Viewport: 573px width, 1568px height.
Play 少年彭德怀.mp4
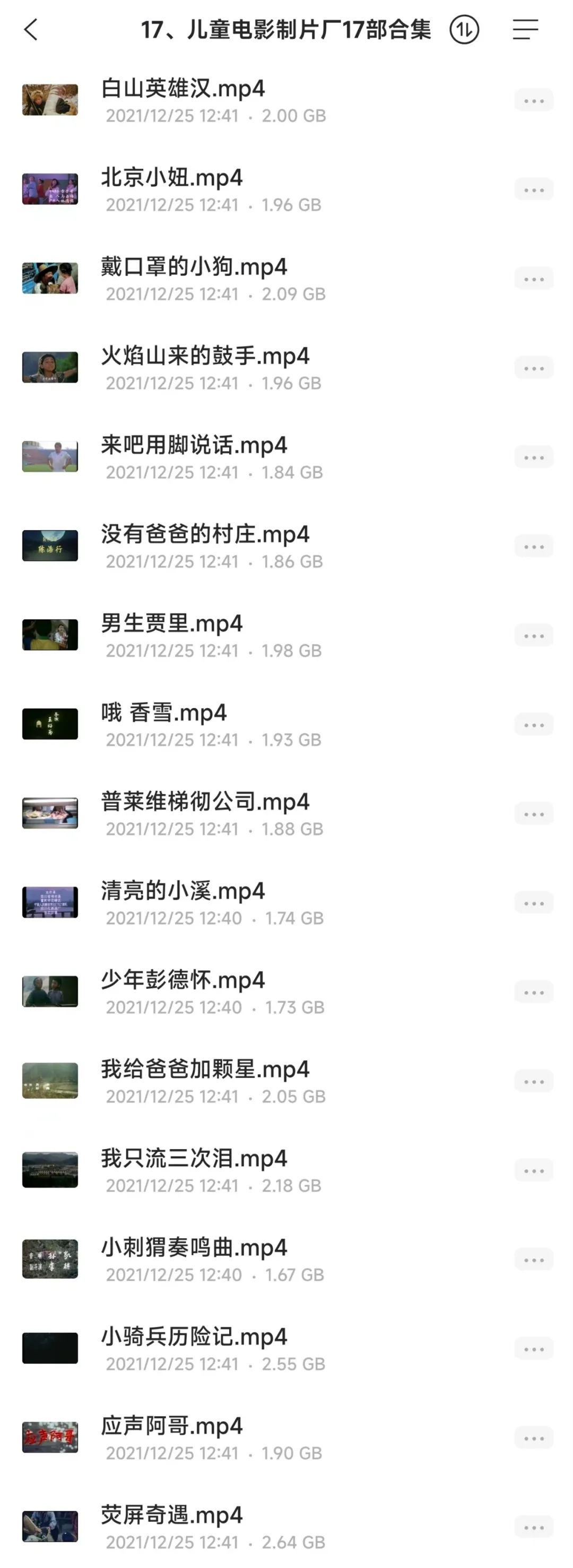(x=183, y=980)
